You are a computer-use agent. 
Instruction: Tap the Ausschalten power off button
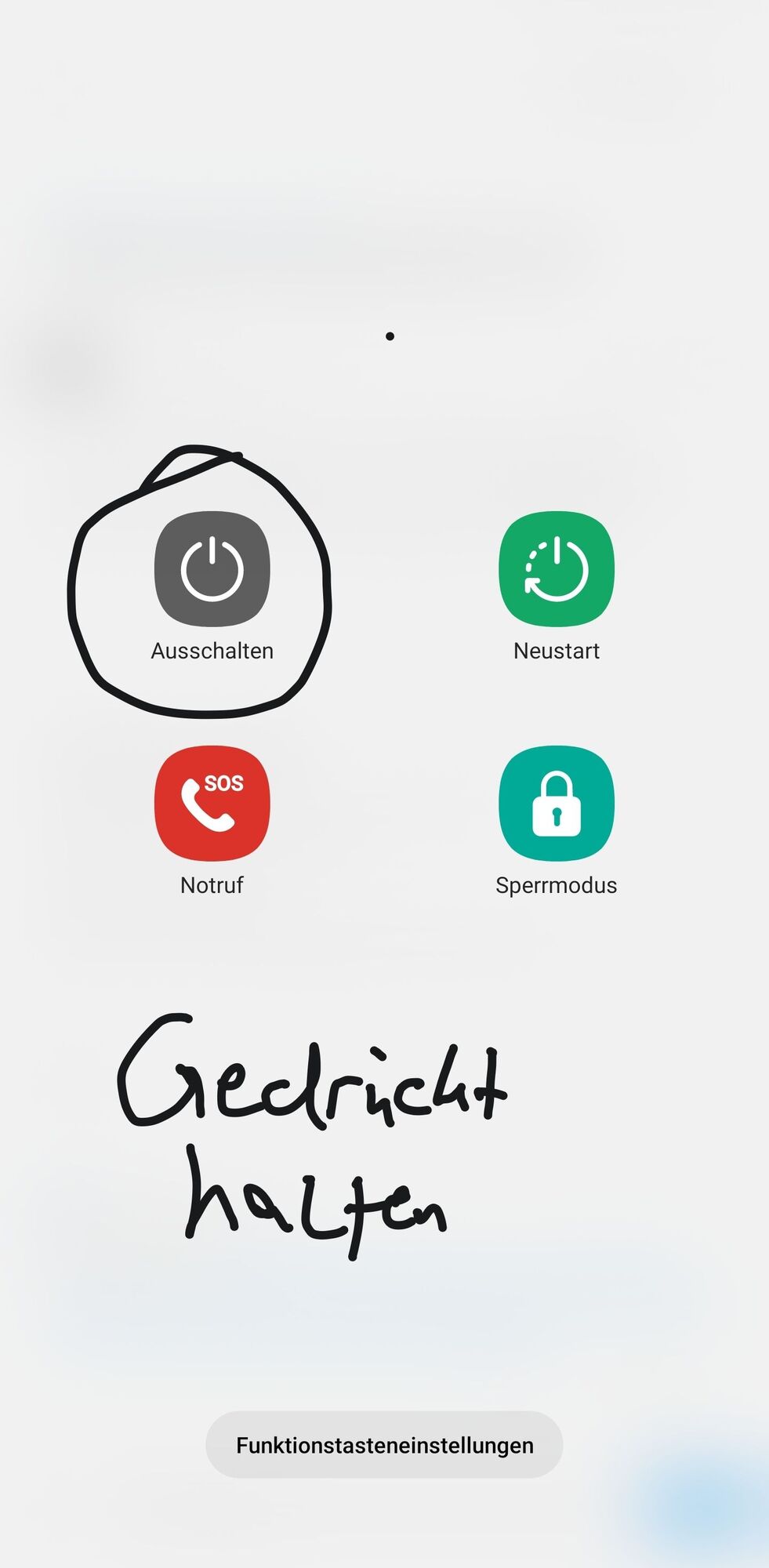point(212,569)
